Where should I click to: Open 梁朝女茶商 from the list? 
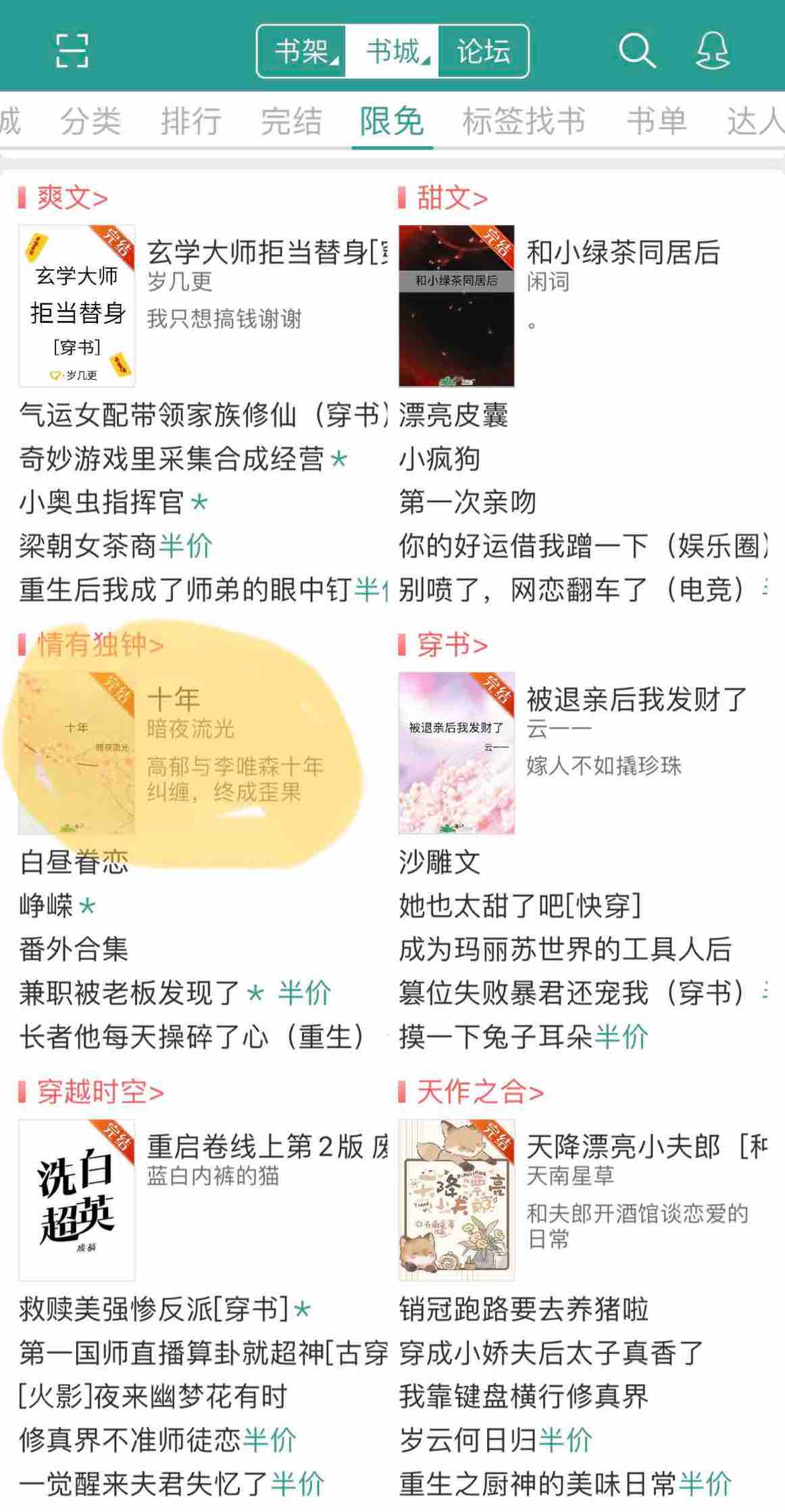point(88,546)
